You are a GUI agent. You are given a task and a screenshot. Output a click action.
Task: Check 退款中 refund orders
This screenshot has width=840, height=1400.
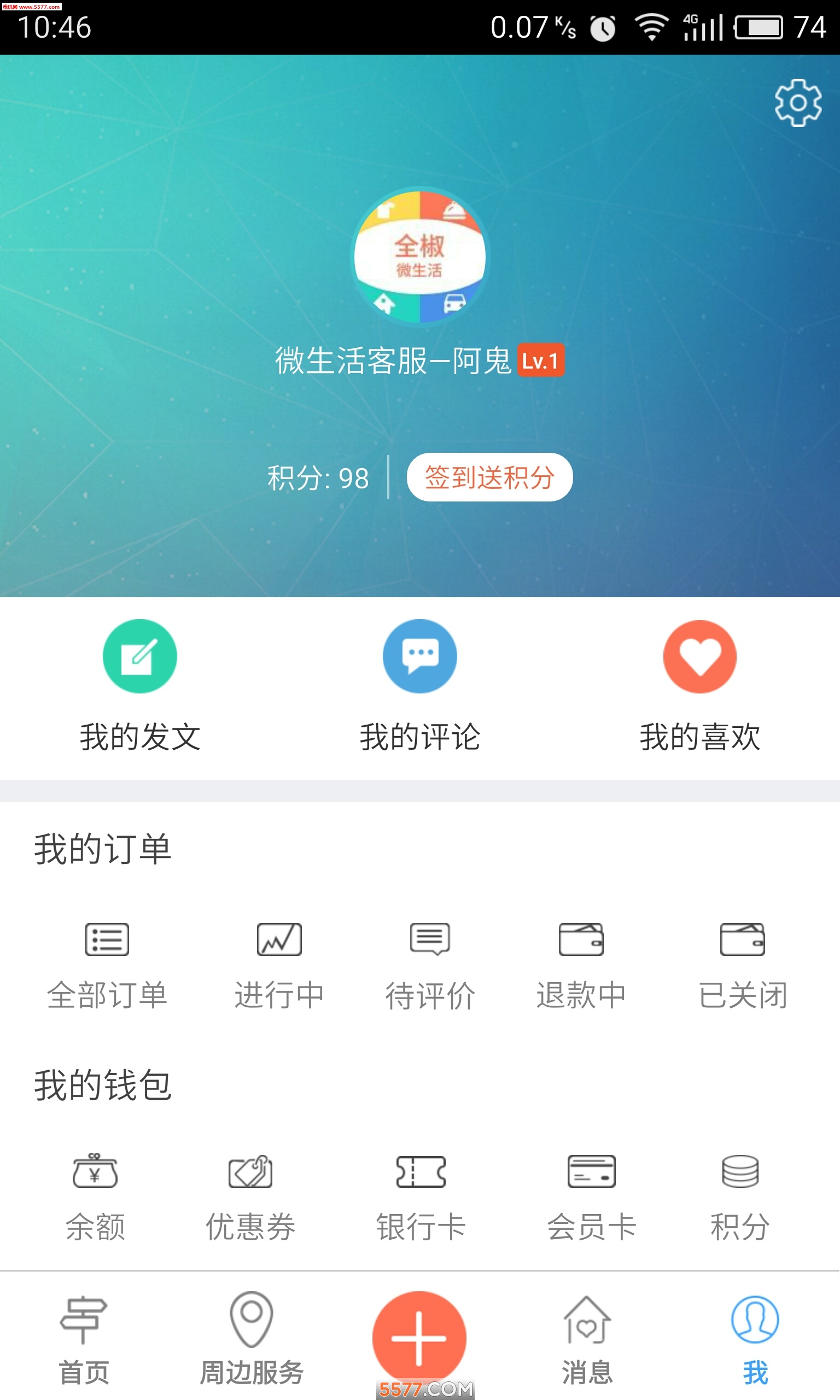pyautogui.click(x=581, y=964)
